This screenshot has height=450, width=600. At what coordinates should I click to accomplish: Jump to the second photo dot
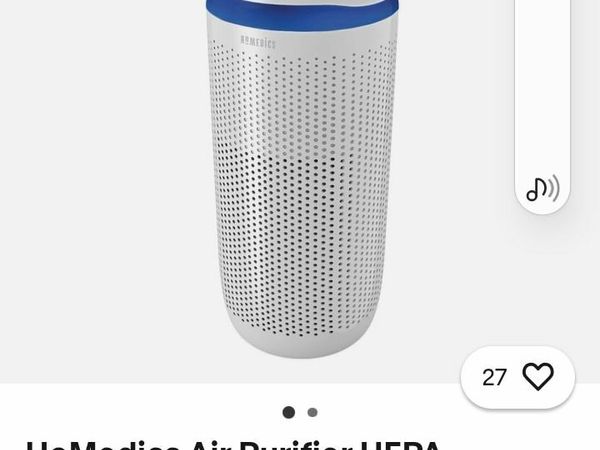tap(313, 412)
